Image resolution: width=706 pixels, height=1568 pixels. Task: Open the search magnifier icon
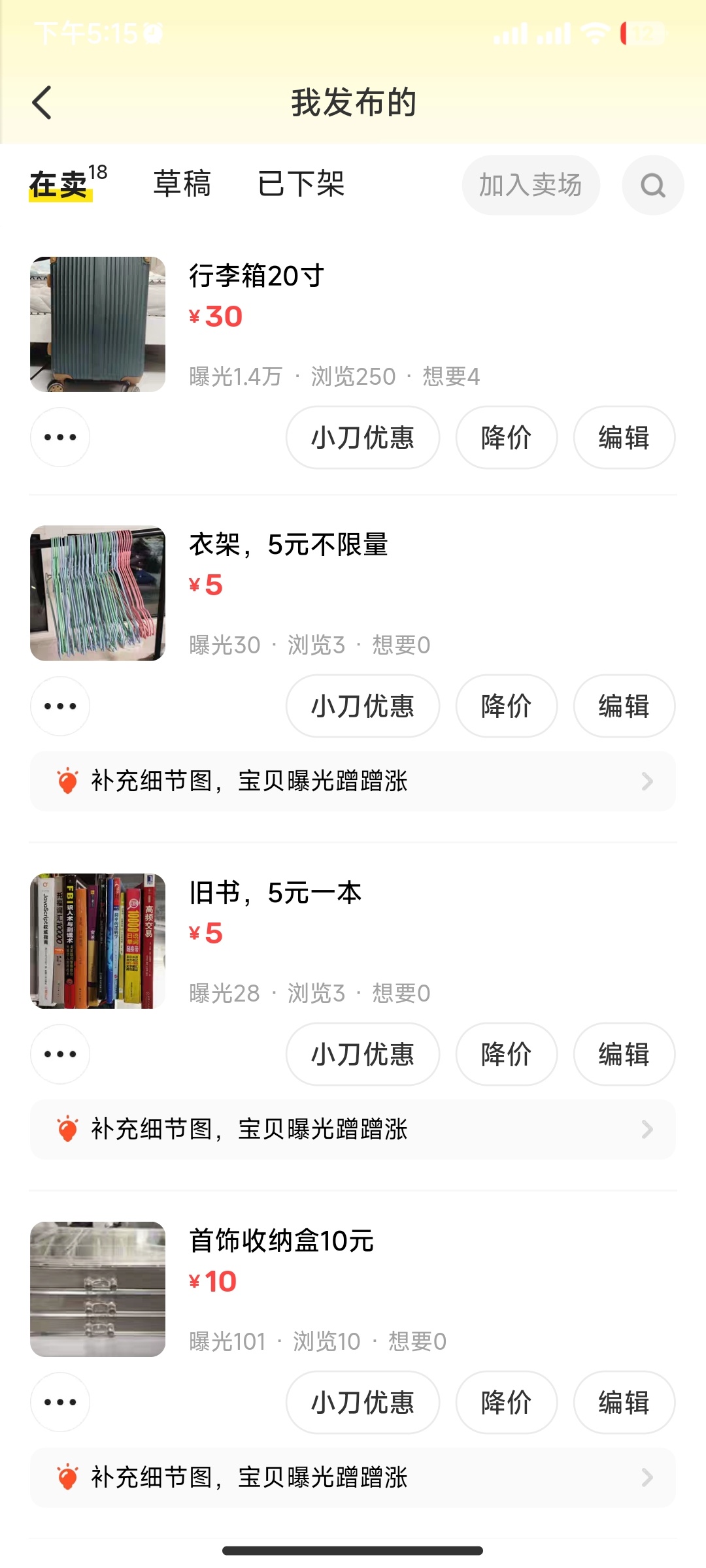653,186
